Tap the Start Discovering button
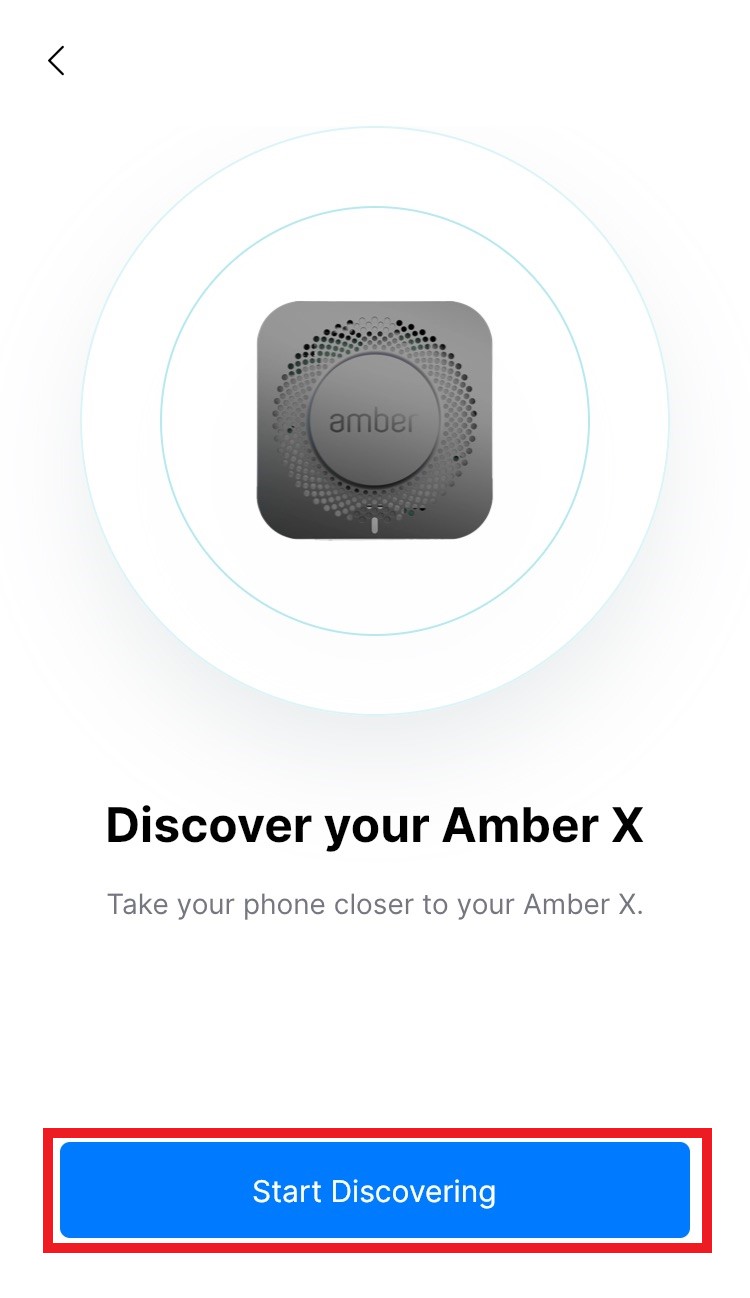 point(375,1190)
